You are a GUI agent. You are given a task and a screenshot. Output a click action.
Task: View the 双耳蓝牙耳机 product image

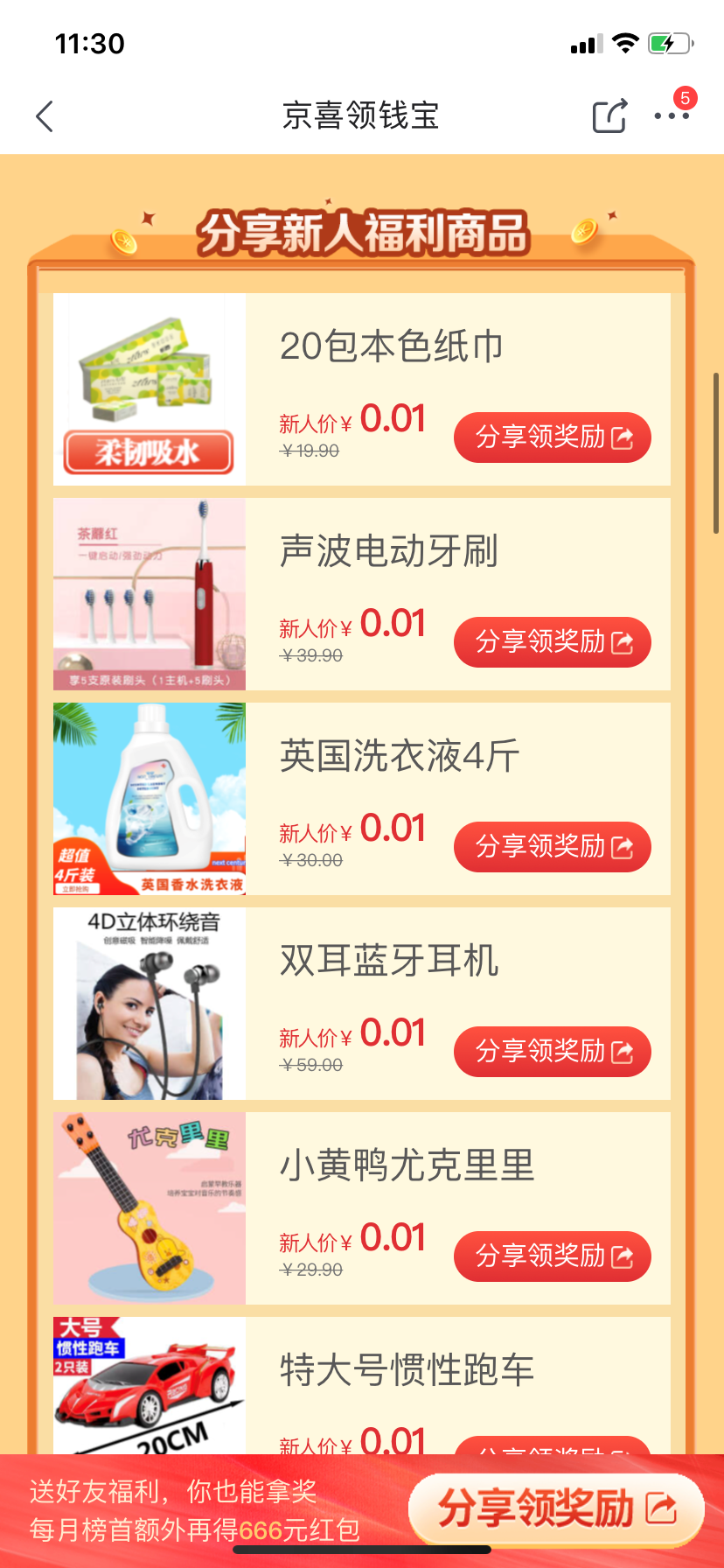click(x=150, y=1004)
